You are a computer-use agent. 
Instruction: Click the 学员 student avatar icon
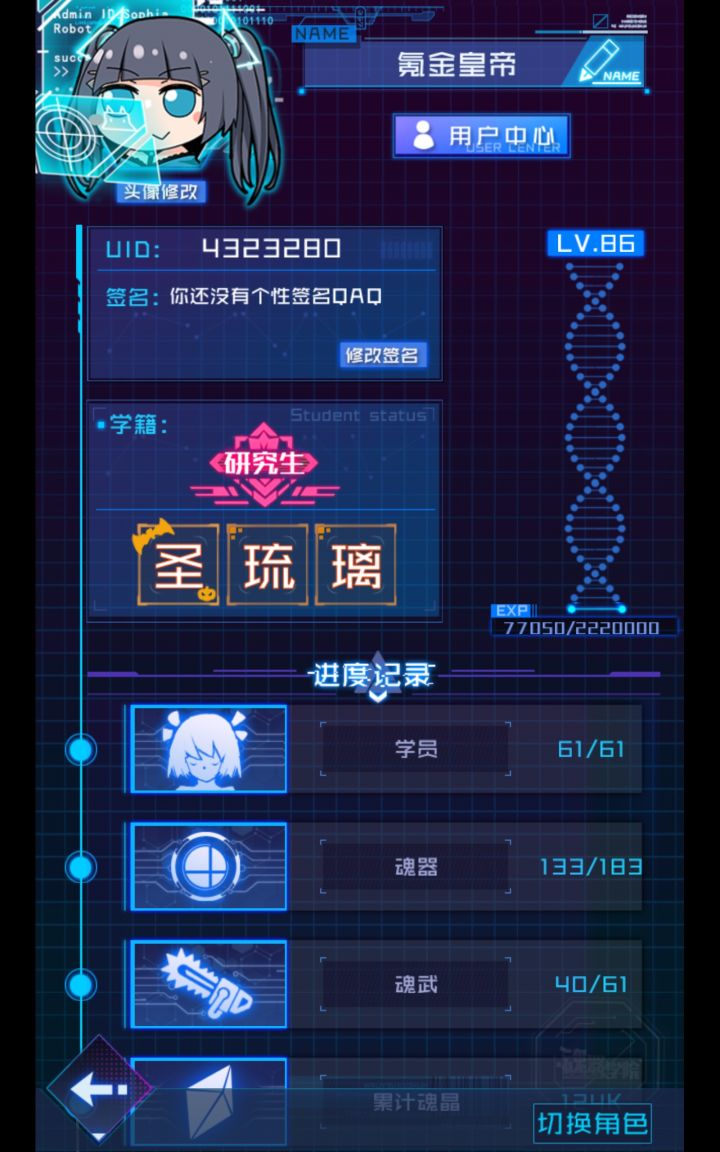point(207,750)
